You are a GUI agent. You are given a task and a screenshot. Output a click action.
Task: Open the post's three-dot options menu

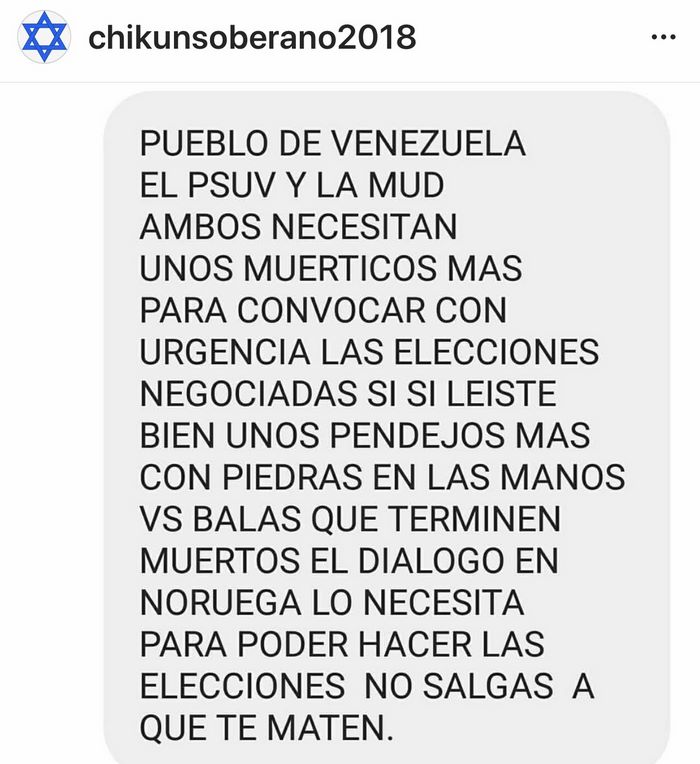click(x=663, y=38)
